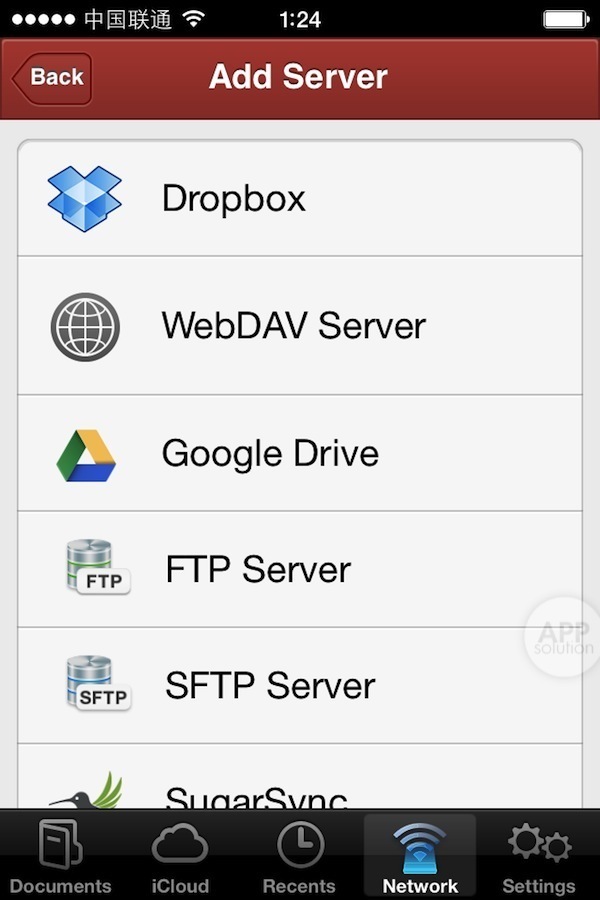Pick the SFTP Server entry

pyautogui.click(x=300, y=685)
